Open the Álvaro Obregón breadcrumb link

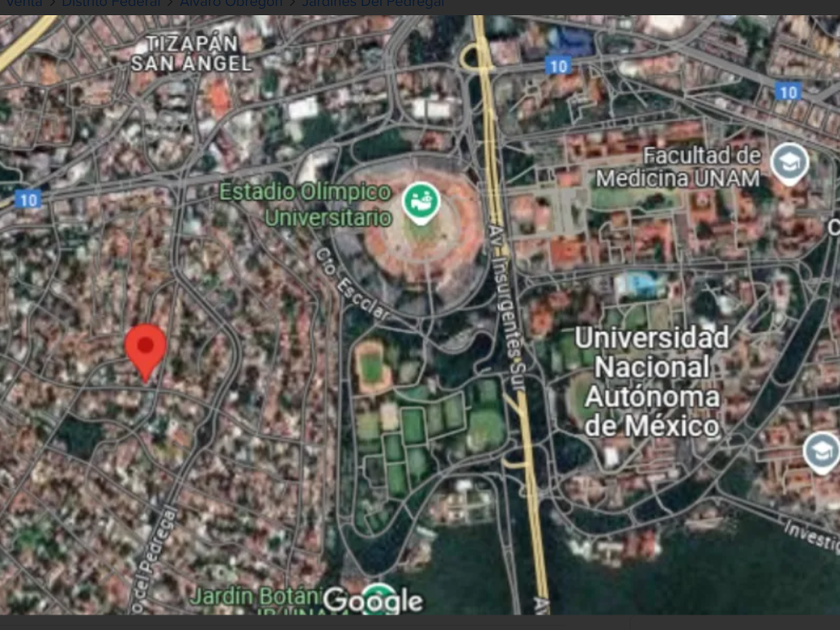[x=231, y=4]
